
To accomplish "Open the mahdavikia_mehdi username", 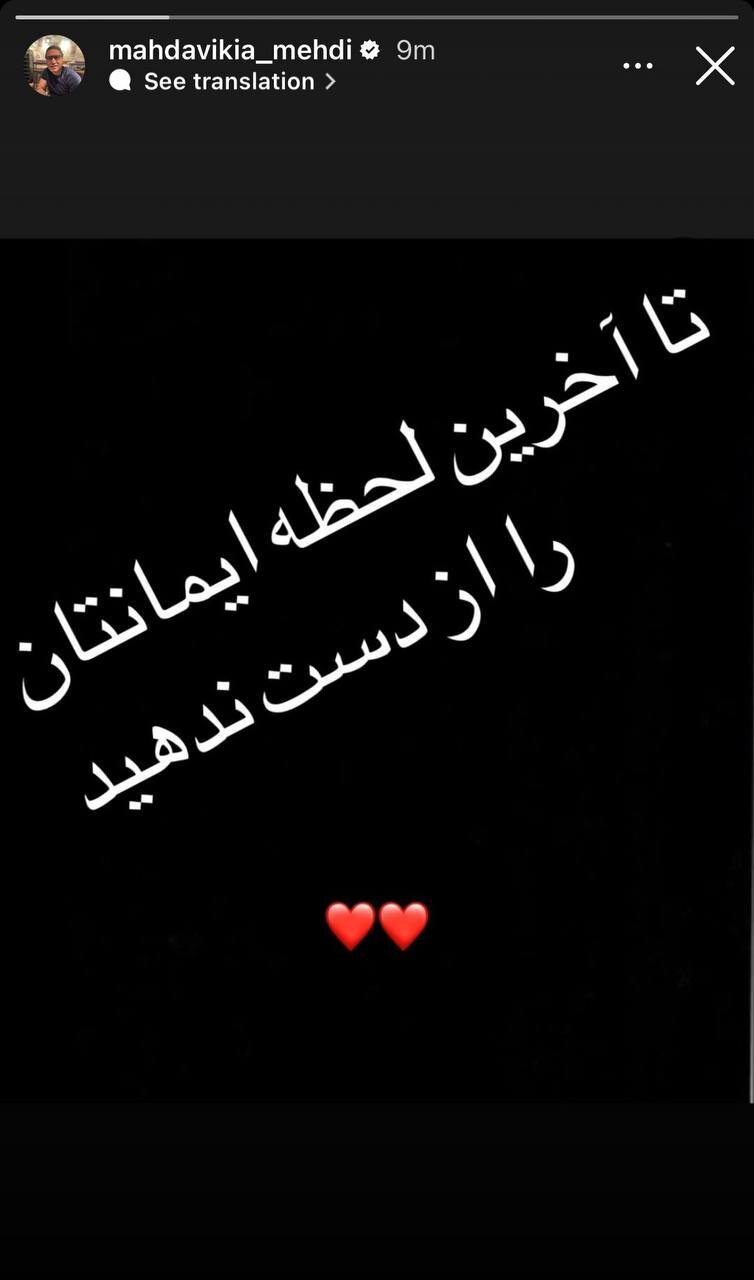I will [230, 50].
